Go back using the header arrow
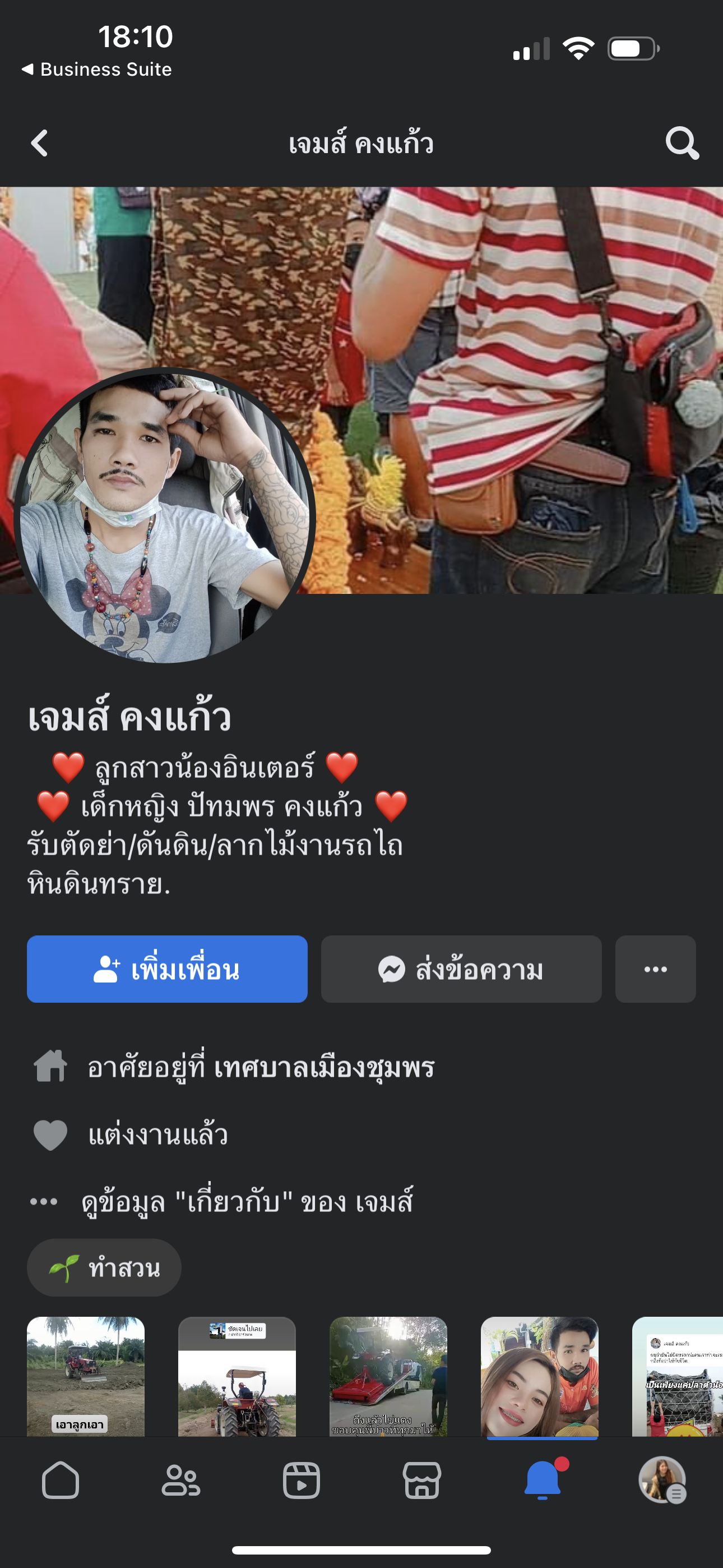This screenshot has height=1568, width=723. tap(40, 144)
